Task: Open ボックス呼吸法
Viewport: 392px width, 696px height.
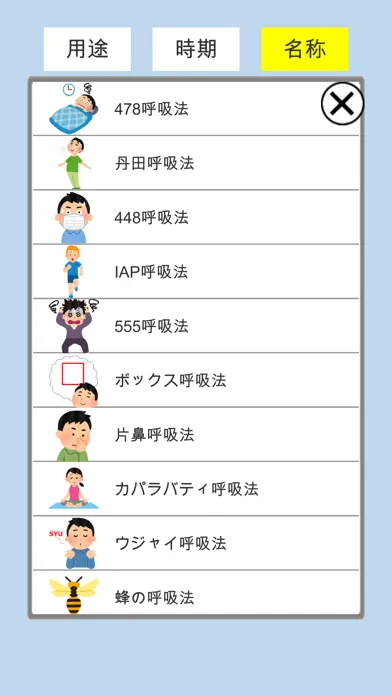Action: coord(196,380)
